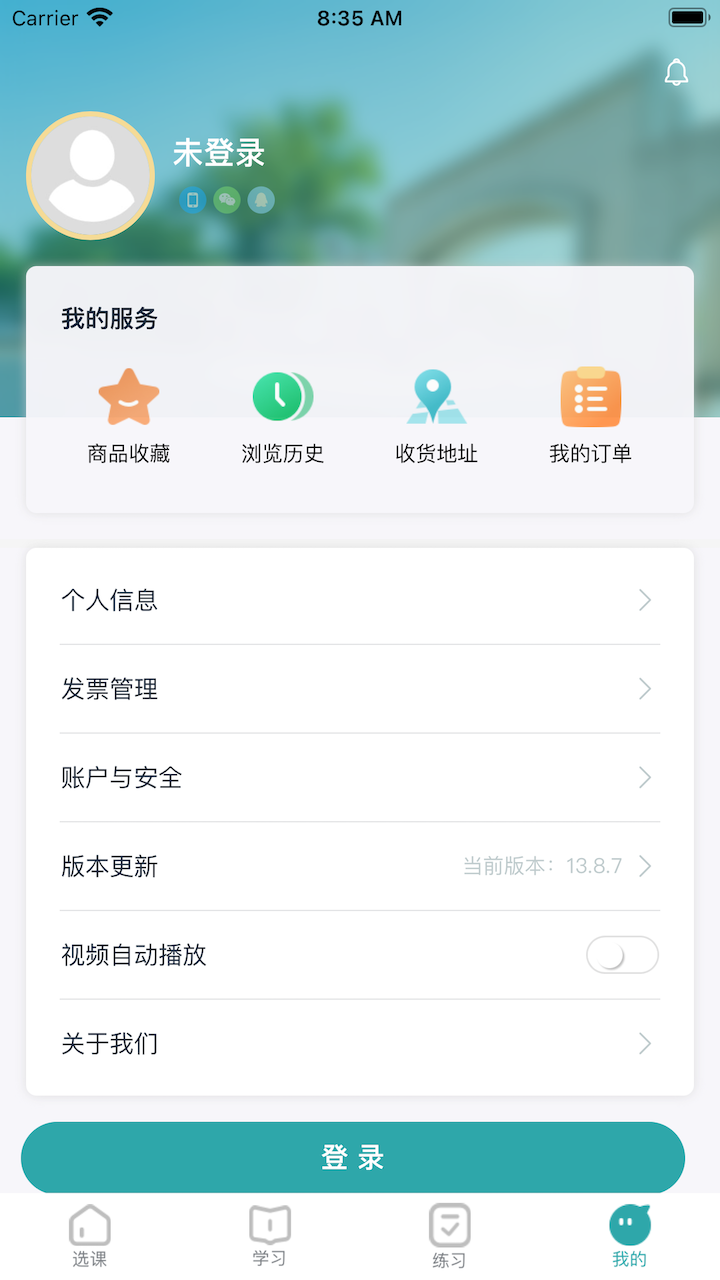Tap the default avatar placeholder
This screenshot has height=1280, width=720.
pyautogui.click(x=90, y=175)
